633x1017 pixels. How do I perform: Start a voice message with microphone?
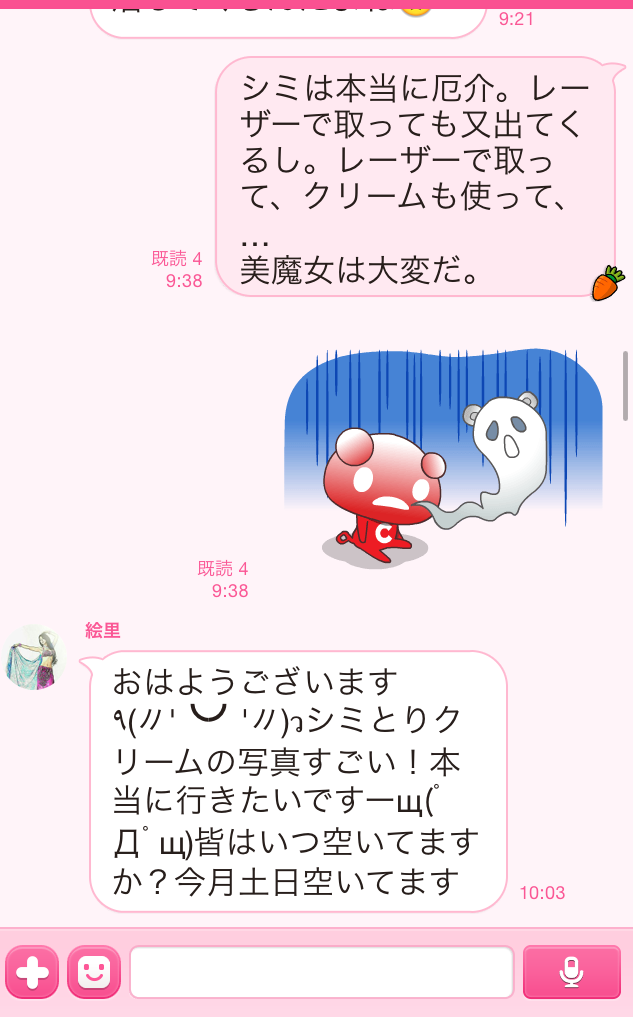(571, 972)
